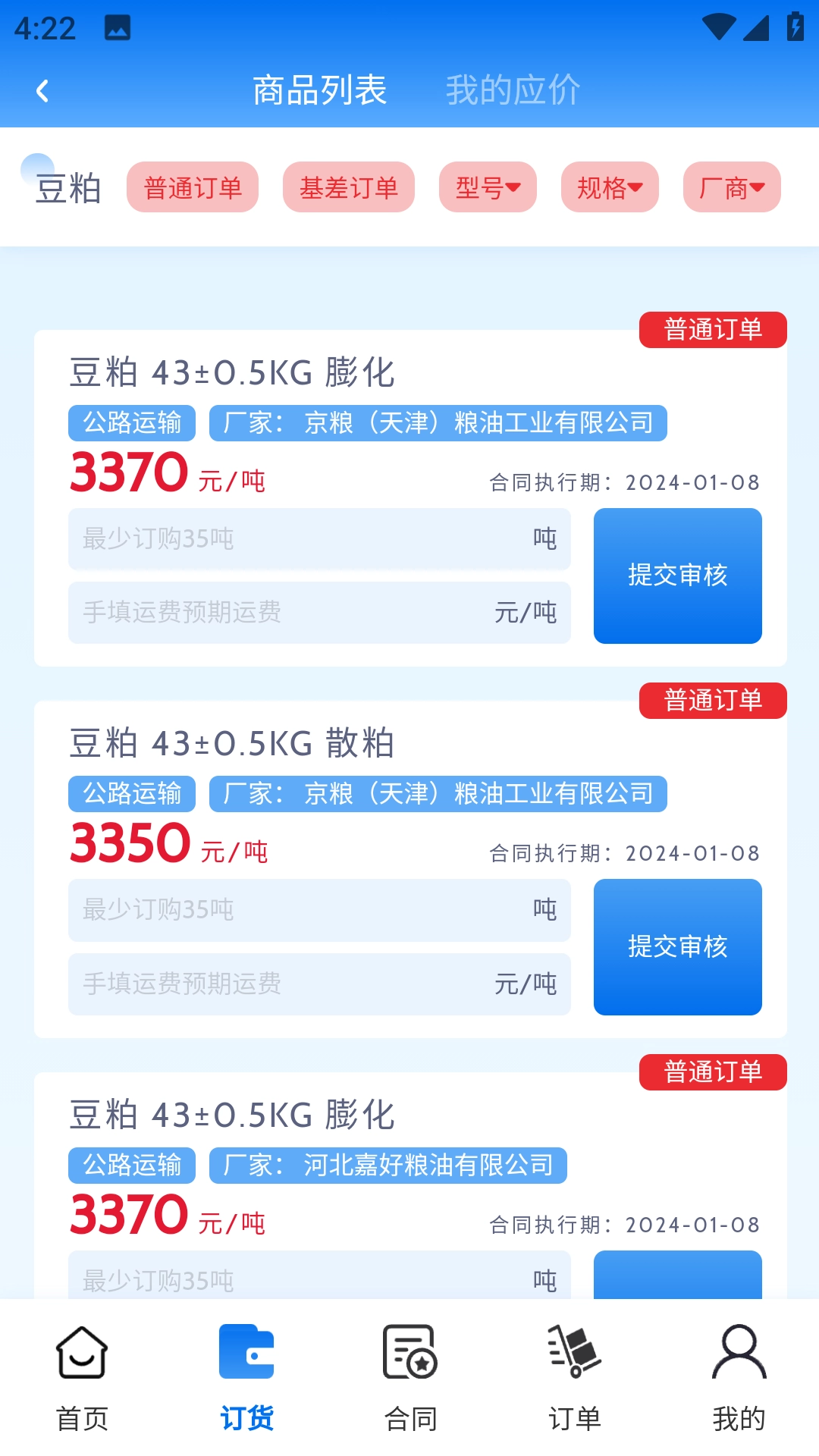Select the 商品列表 tab
This screenshot has height=1456, width=819.
[319, 89]
